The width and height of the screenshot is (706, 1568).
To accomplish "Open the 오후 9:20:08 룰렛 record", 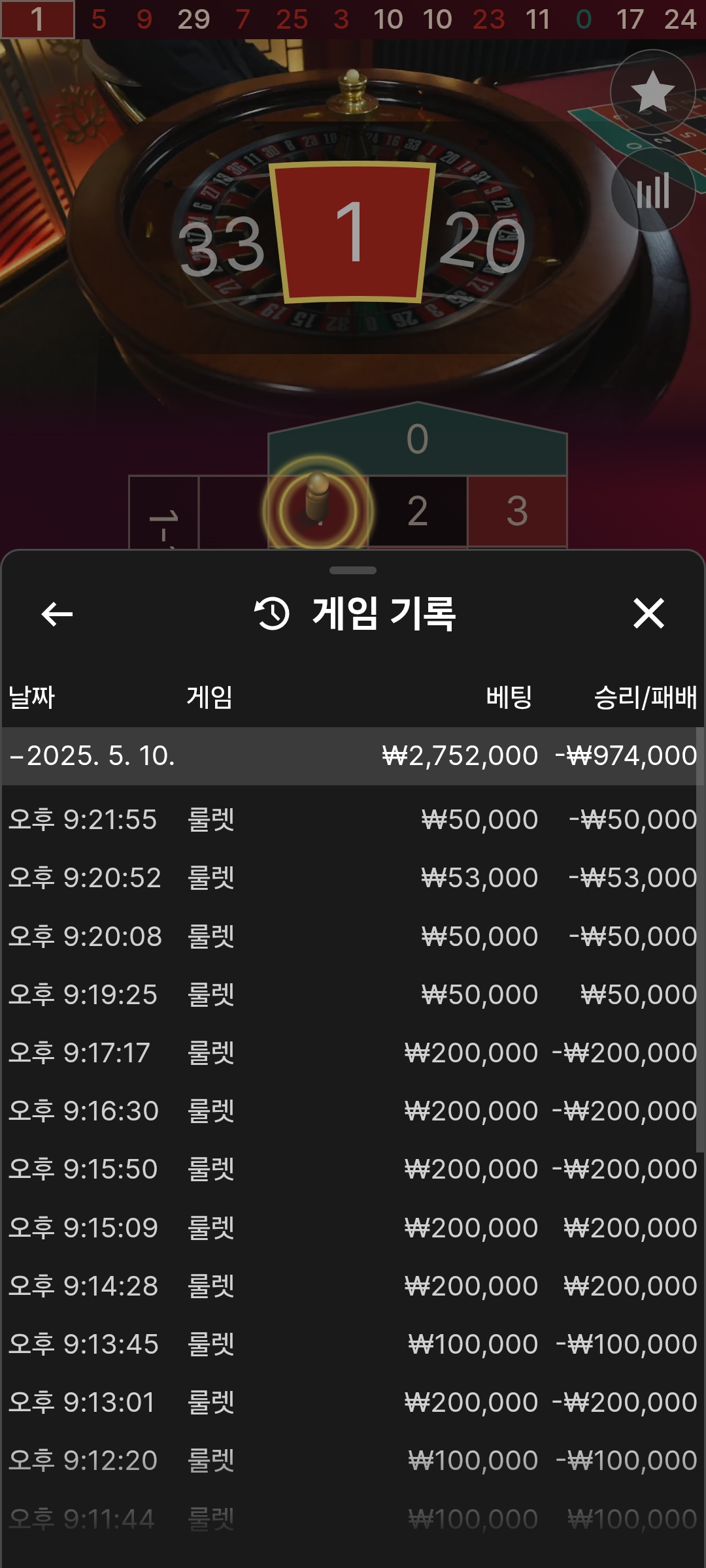I will pos(353,936).
